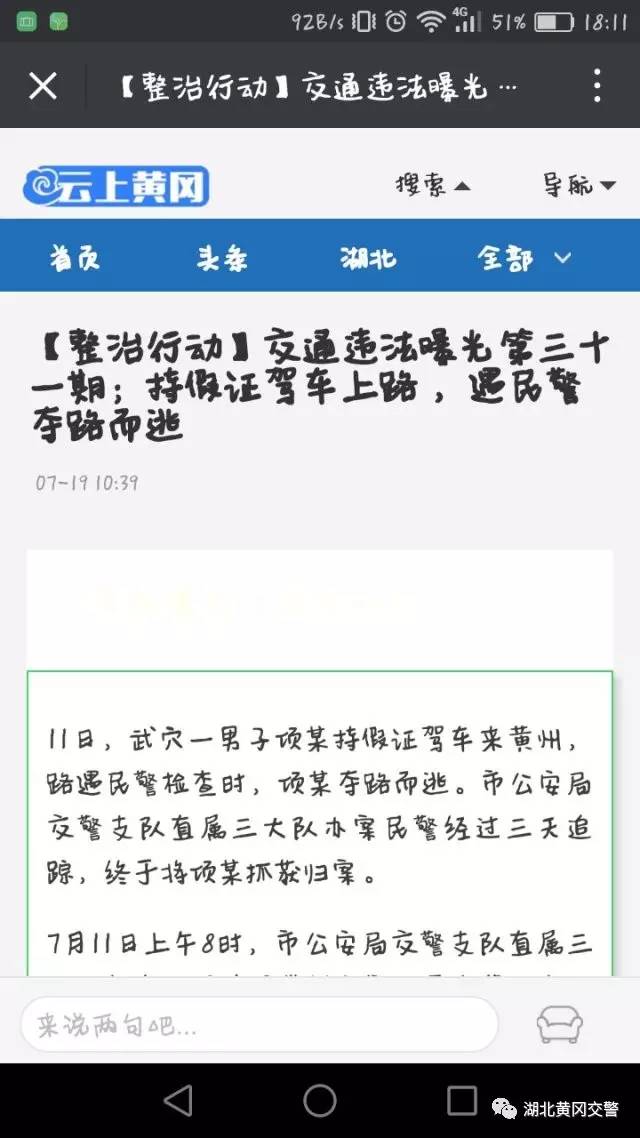640x1138 pixels.
Task: Go to the 首页 tab
Action: pyautogui.click(x=74, y=258)
